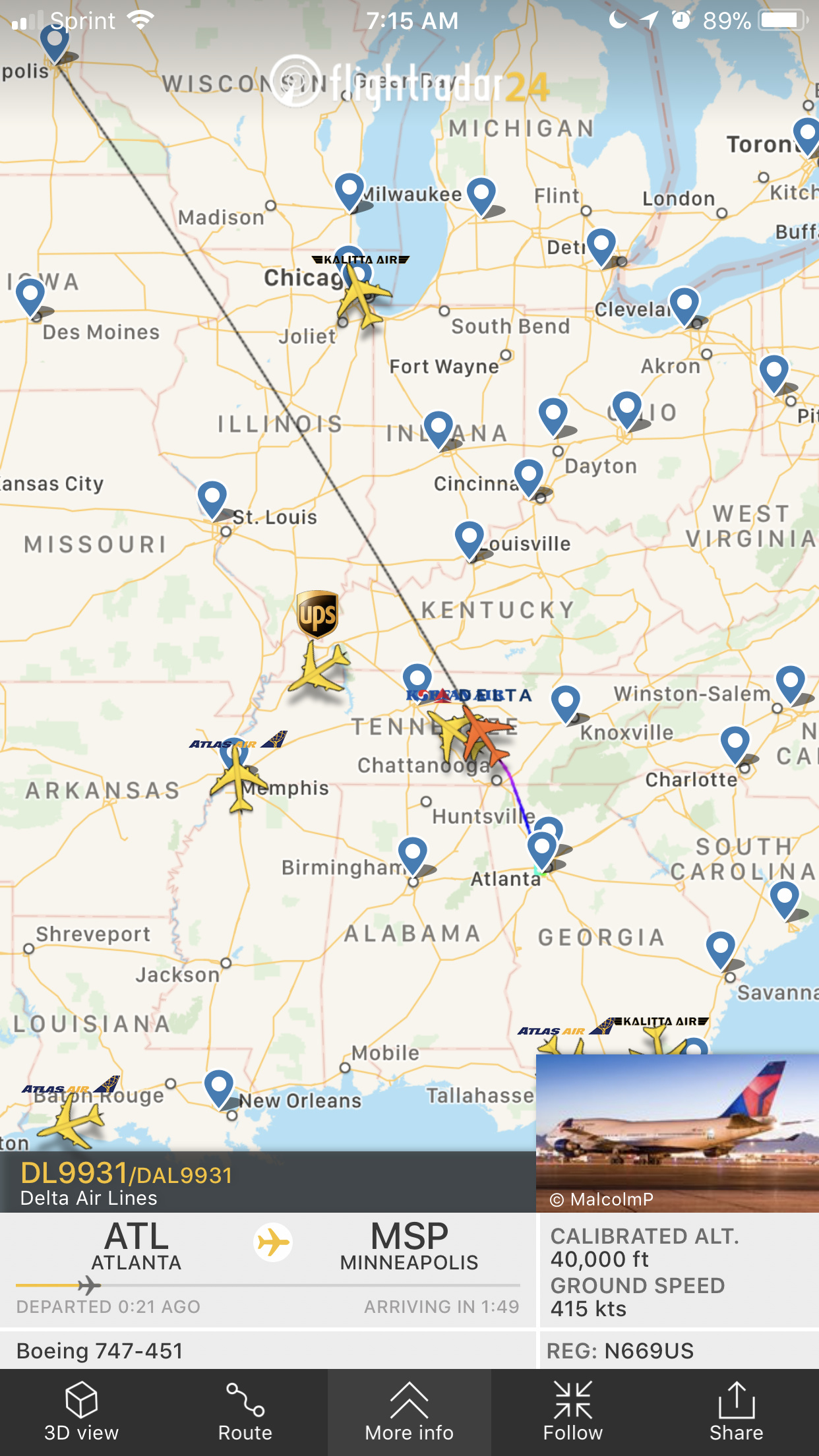The width and height of the screenshot is (819, 1456).
Task: Open the 3D view
Action: 81,1412
